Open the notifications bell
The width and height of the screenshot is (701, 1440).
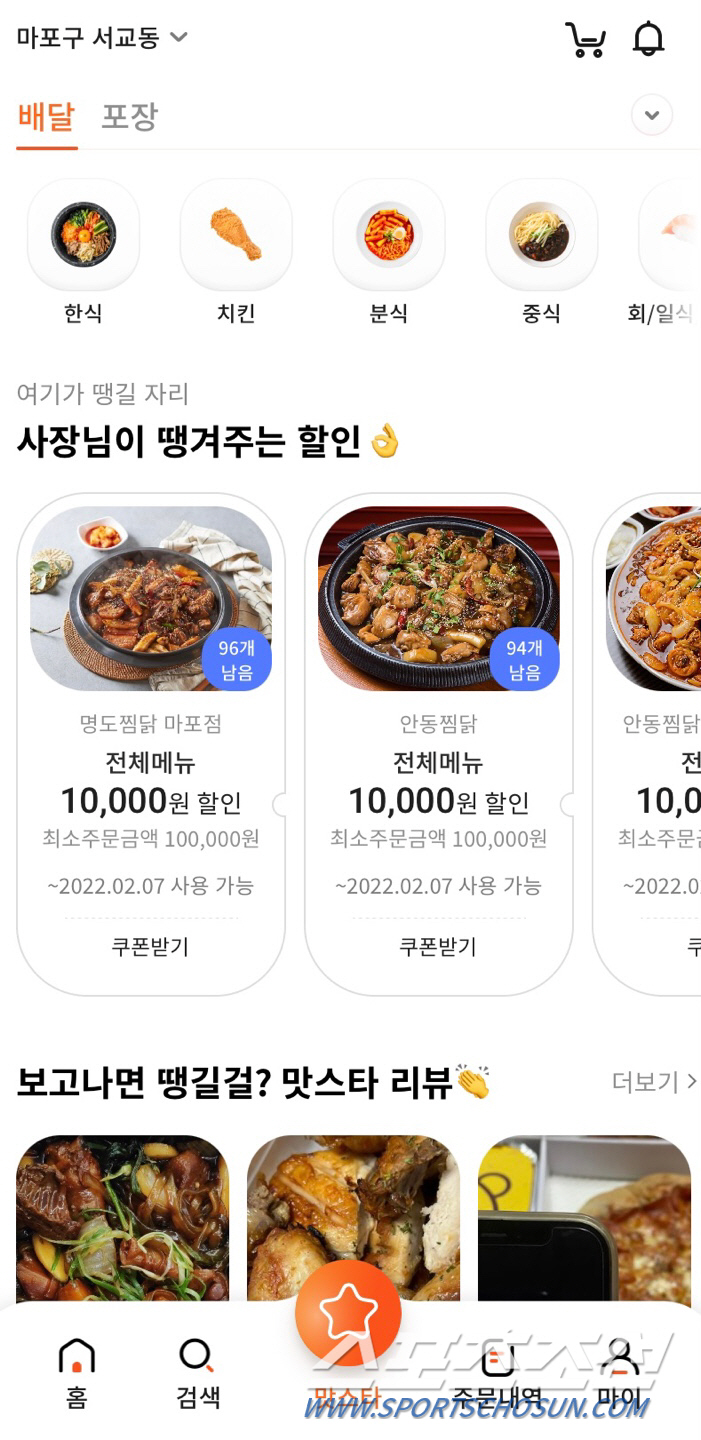649,39
